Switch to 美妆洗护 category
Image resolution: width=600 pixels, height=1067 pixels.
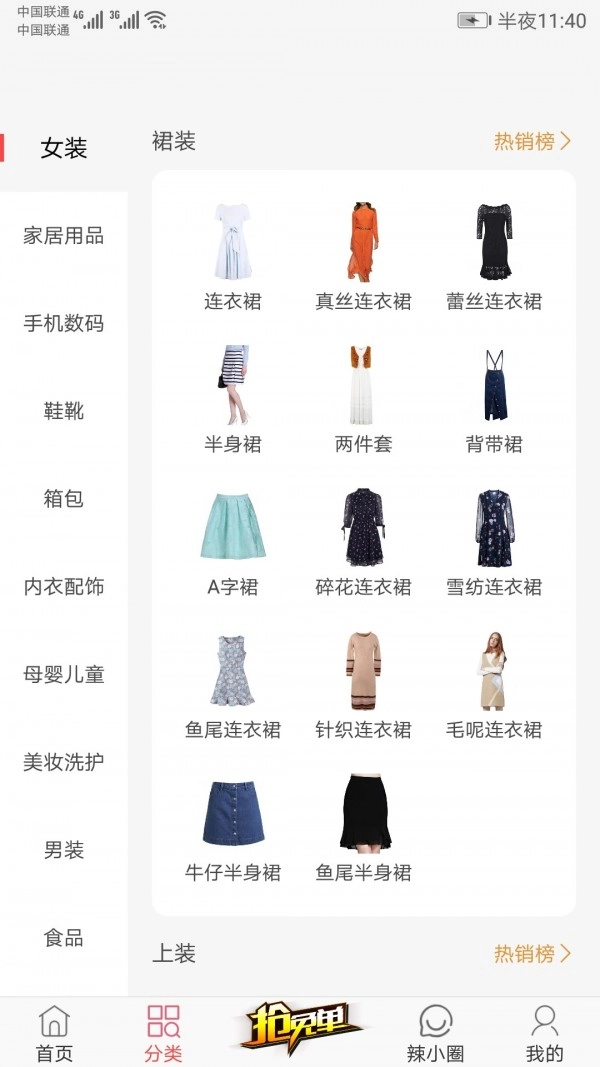(x=63, y=762)
